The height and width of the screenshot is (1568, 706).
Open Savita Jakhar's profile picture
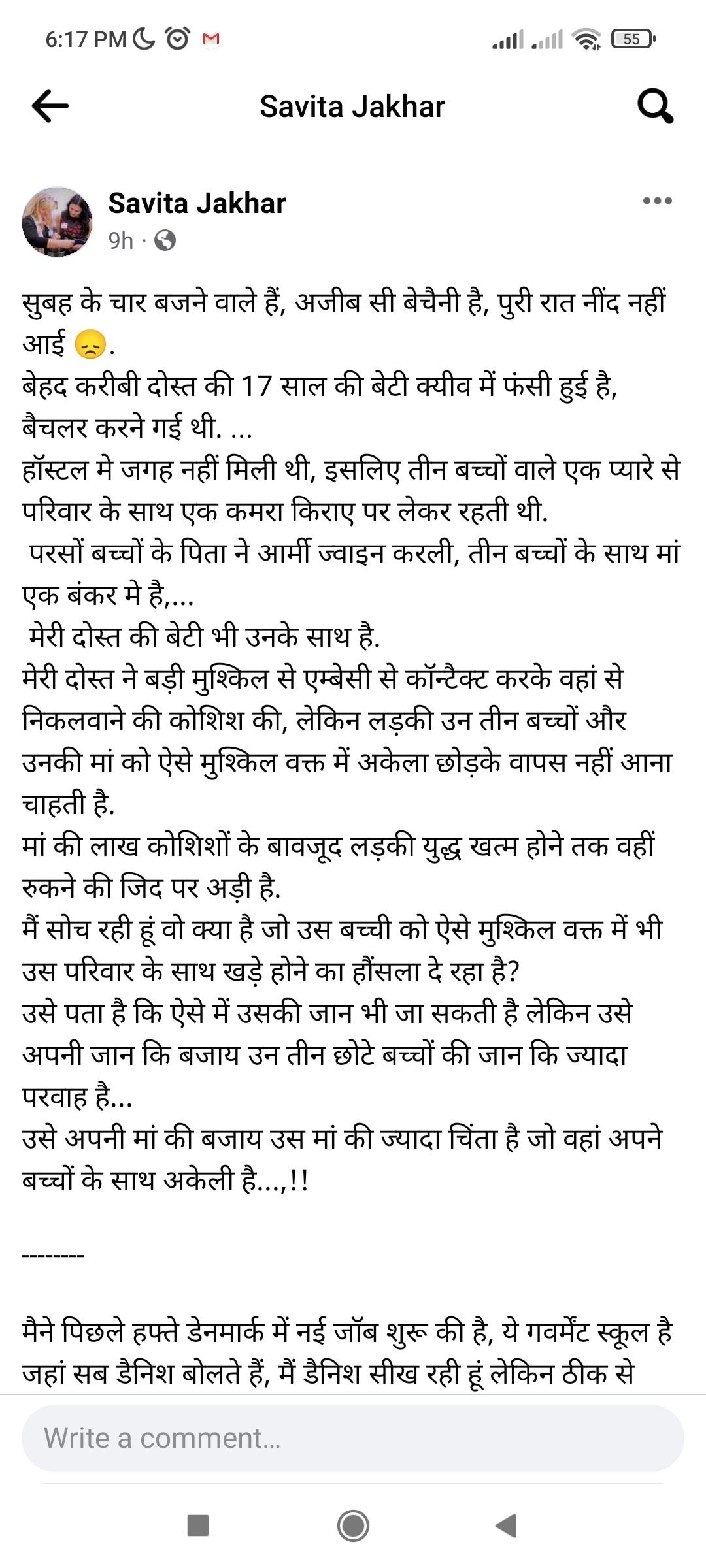(x=58, y=221)
